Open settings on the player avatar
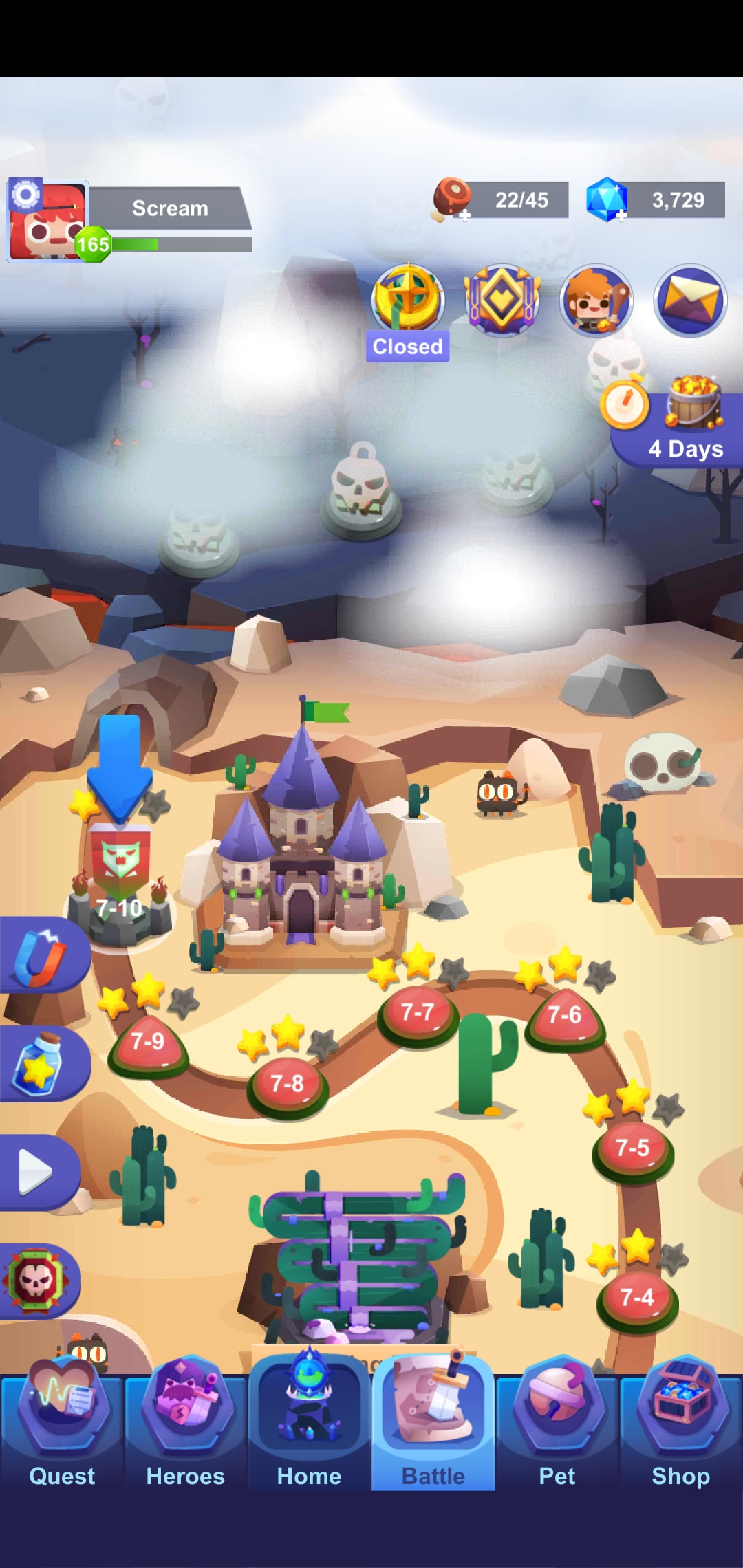The image size is (743, 1568). [x=26, y=195]
